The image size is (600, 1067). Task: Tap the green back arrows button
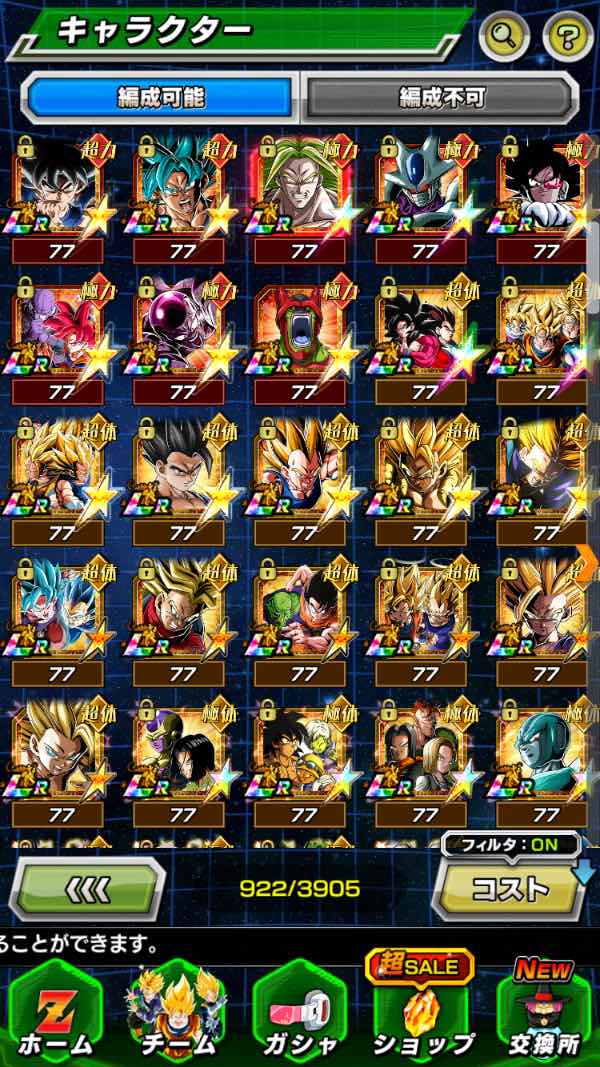click(x=87, y=889)
